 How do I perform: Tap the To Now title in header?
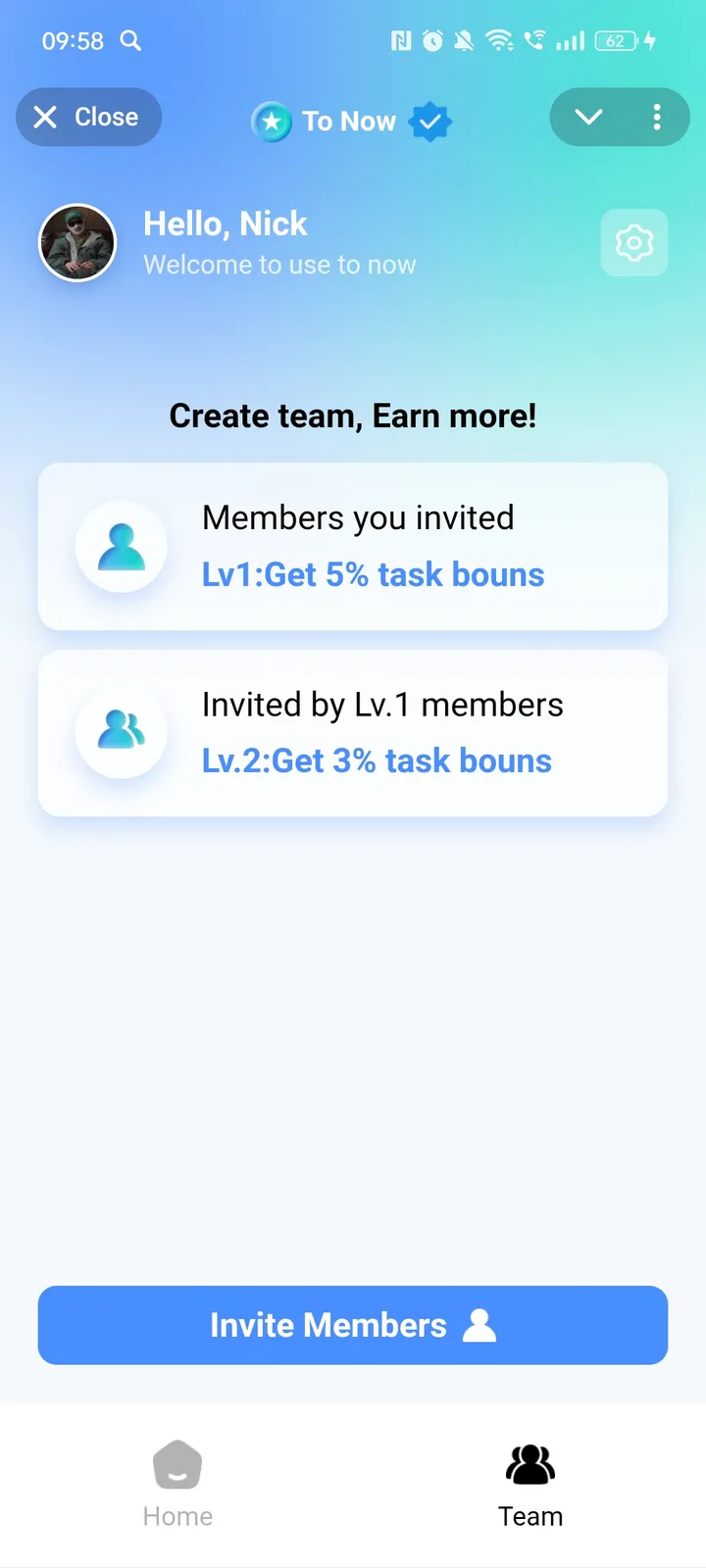(348, 122)
